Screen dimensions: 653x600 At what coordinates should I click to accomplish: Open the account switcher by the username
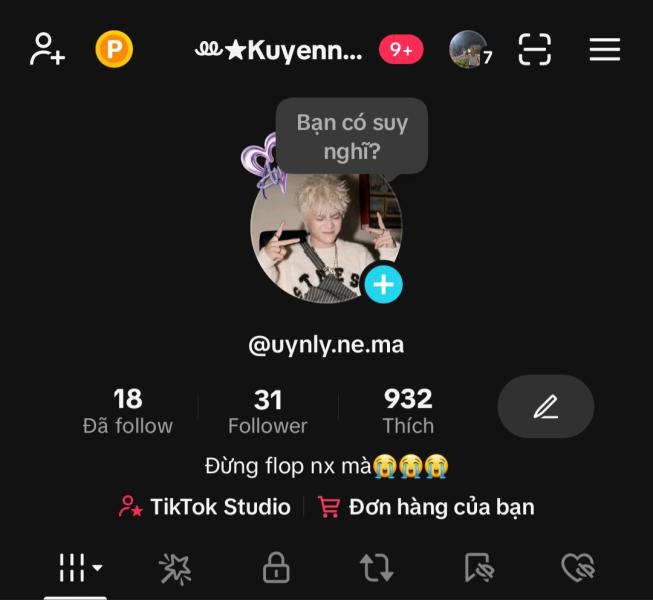pyautogui.click(x=279, y=50)
